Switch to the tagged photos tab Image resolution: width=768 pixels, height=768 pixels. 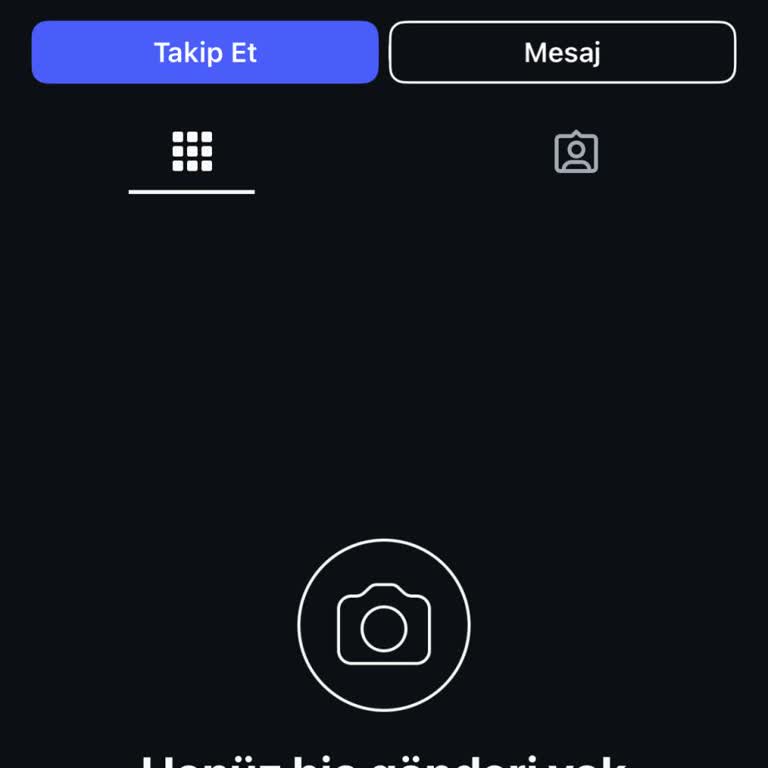pyautogui.click(x=576, y=152)
